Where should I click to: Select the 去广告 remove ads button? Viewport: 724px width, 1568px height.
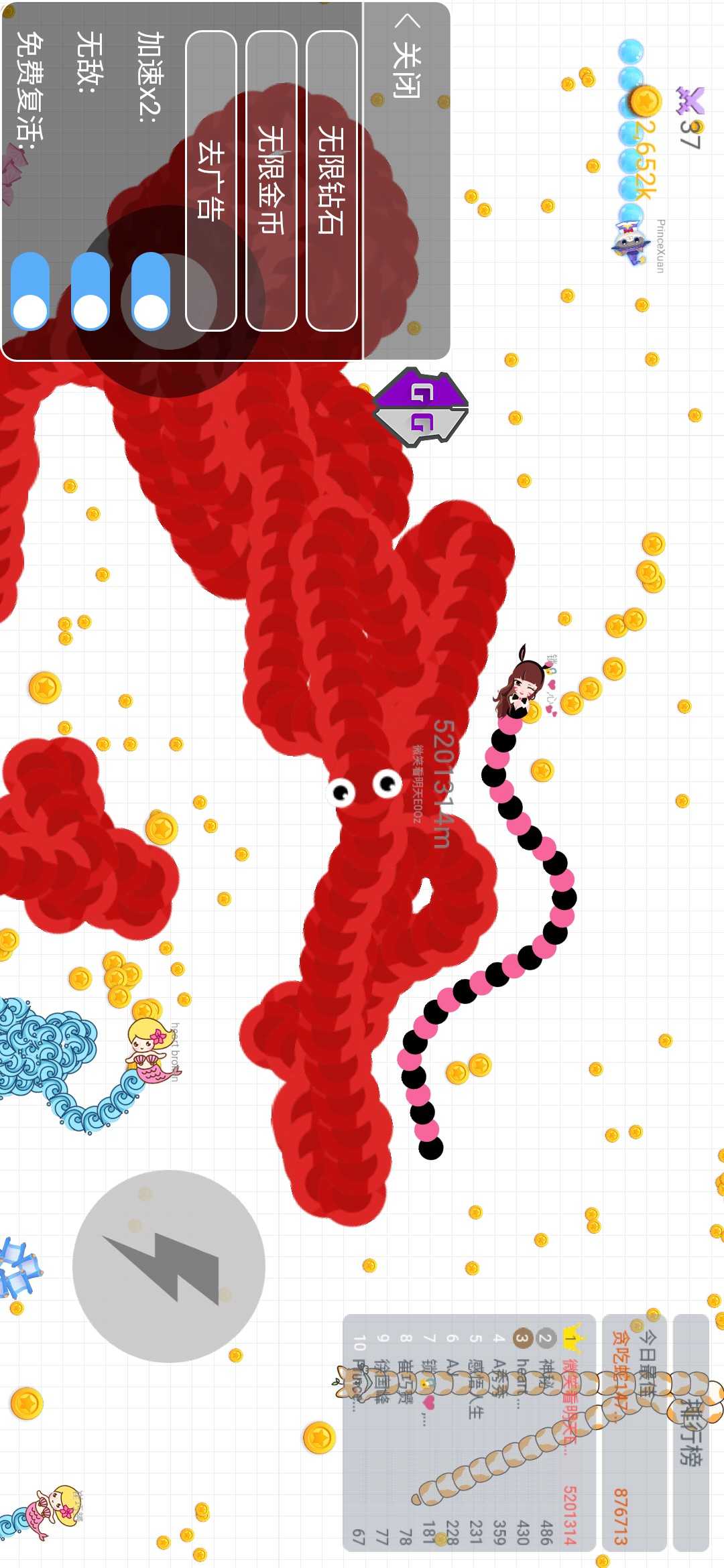tap(210, 181)
